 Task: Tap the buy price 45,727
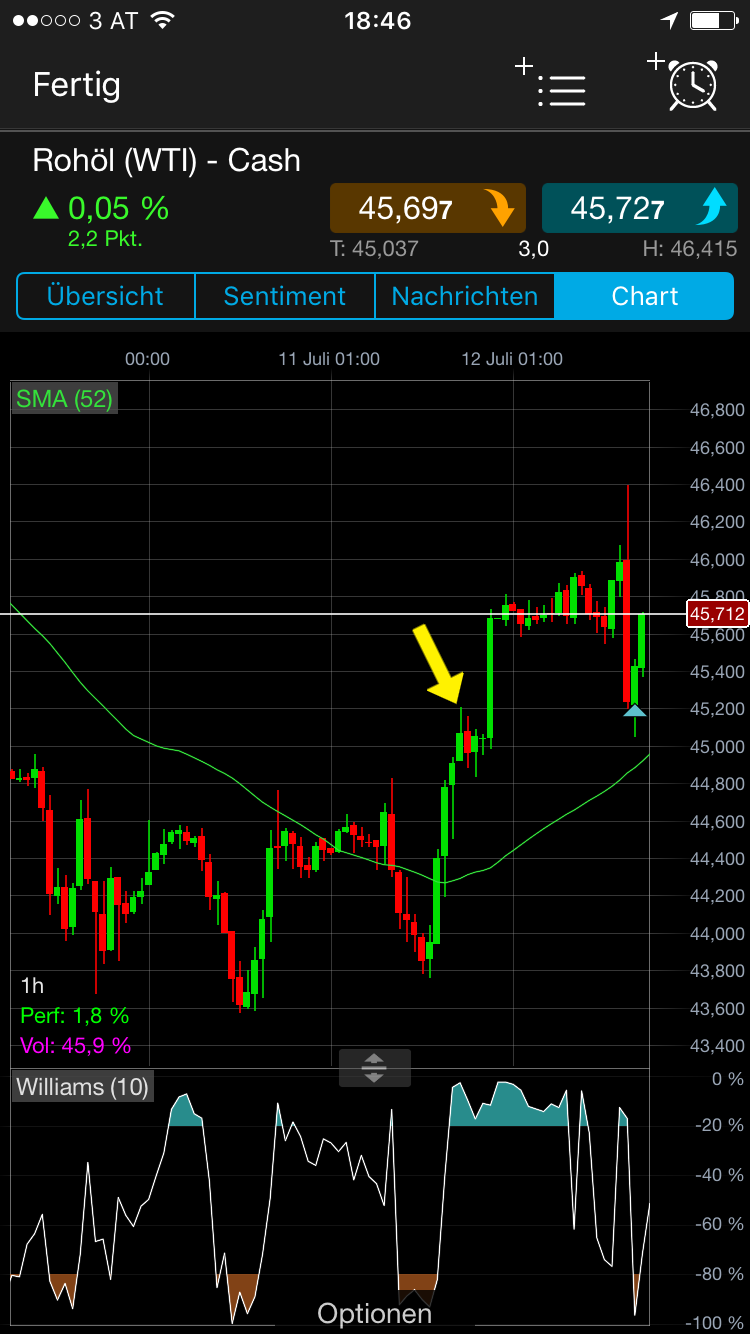point(639,208)
